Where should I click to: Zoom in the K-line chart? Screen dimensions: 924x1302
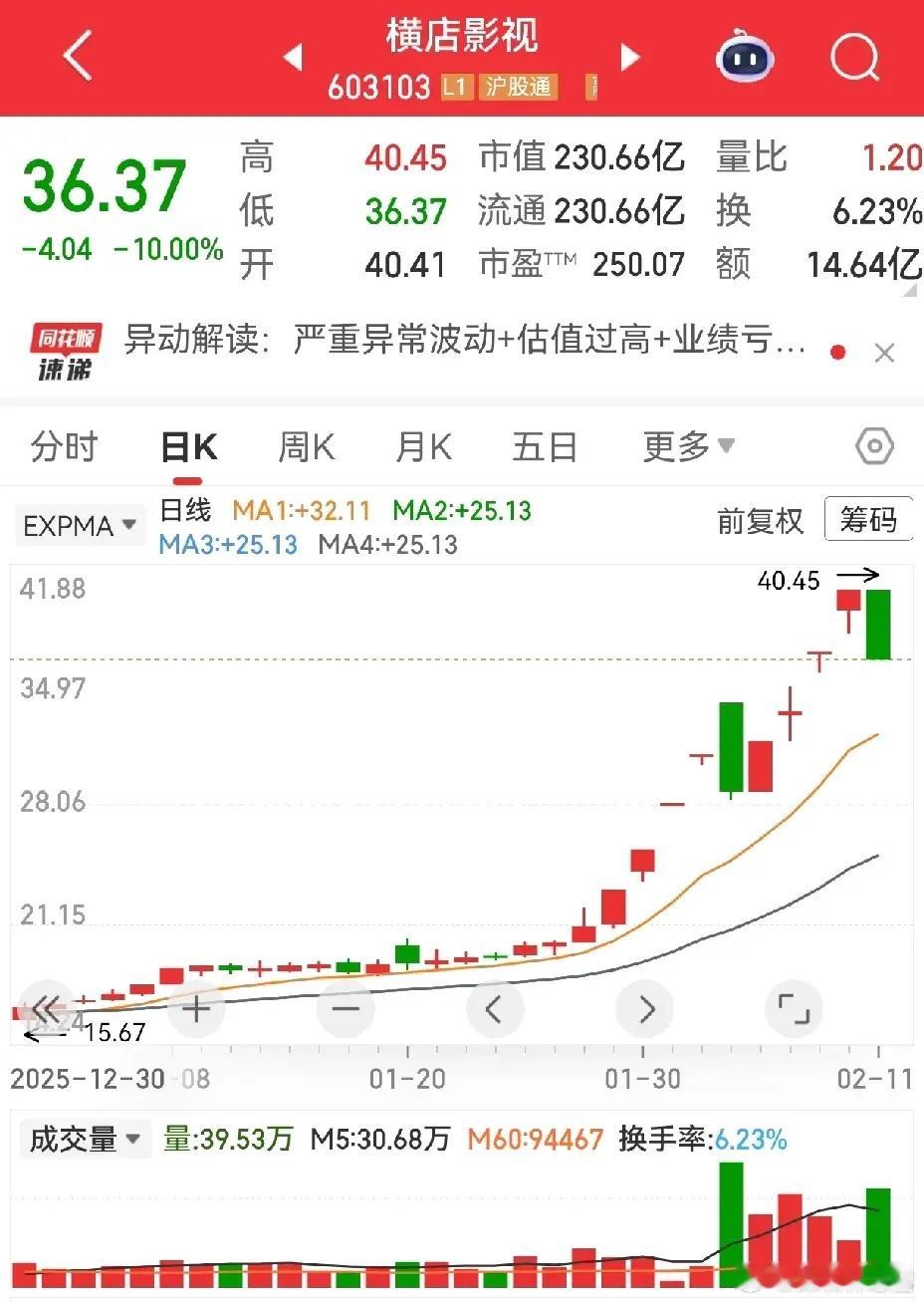196,1009
